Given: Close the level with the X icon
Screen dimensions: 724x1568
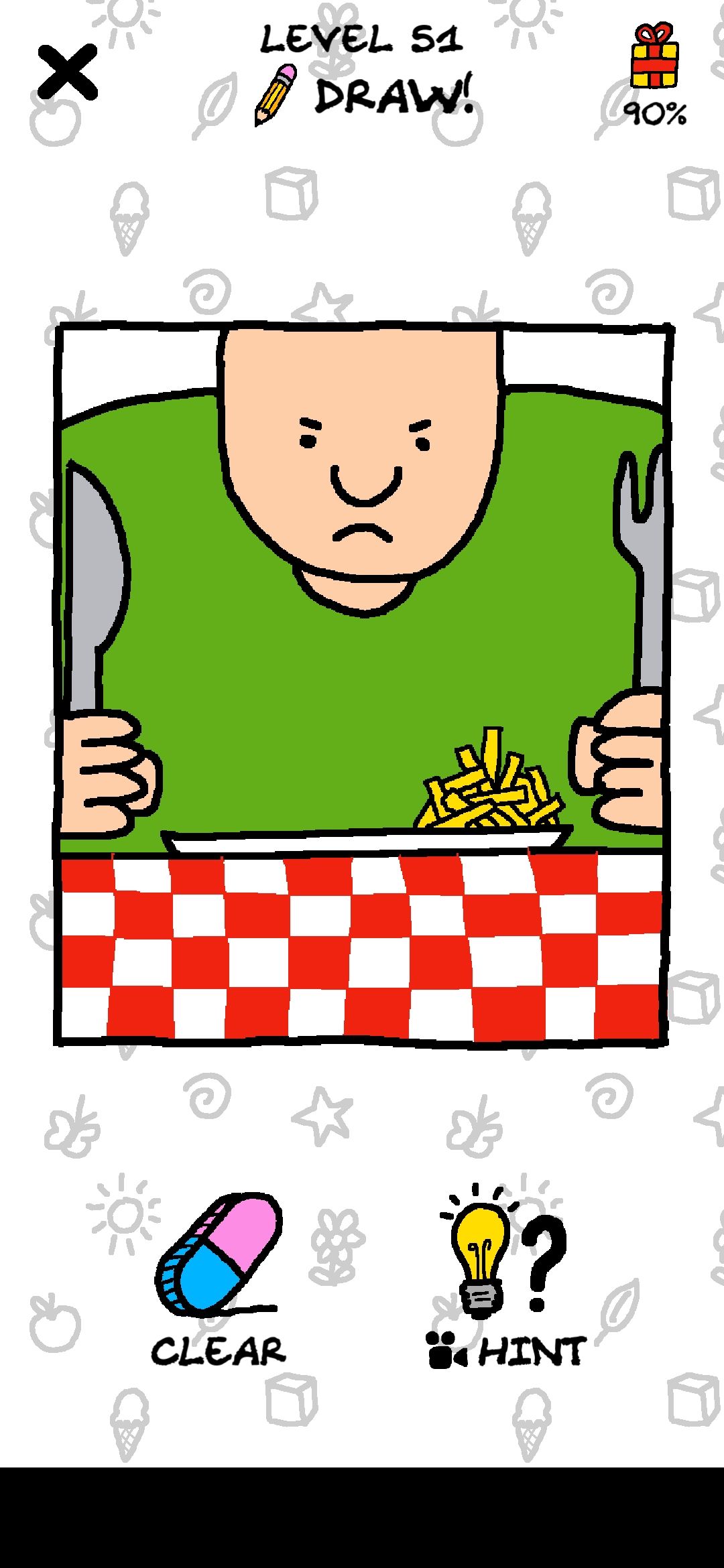Looking at the screenshot, I should (67, 72).
